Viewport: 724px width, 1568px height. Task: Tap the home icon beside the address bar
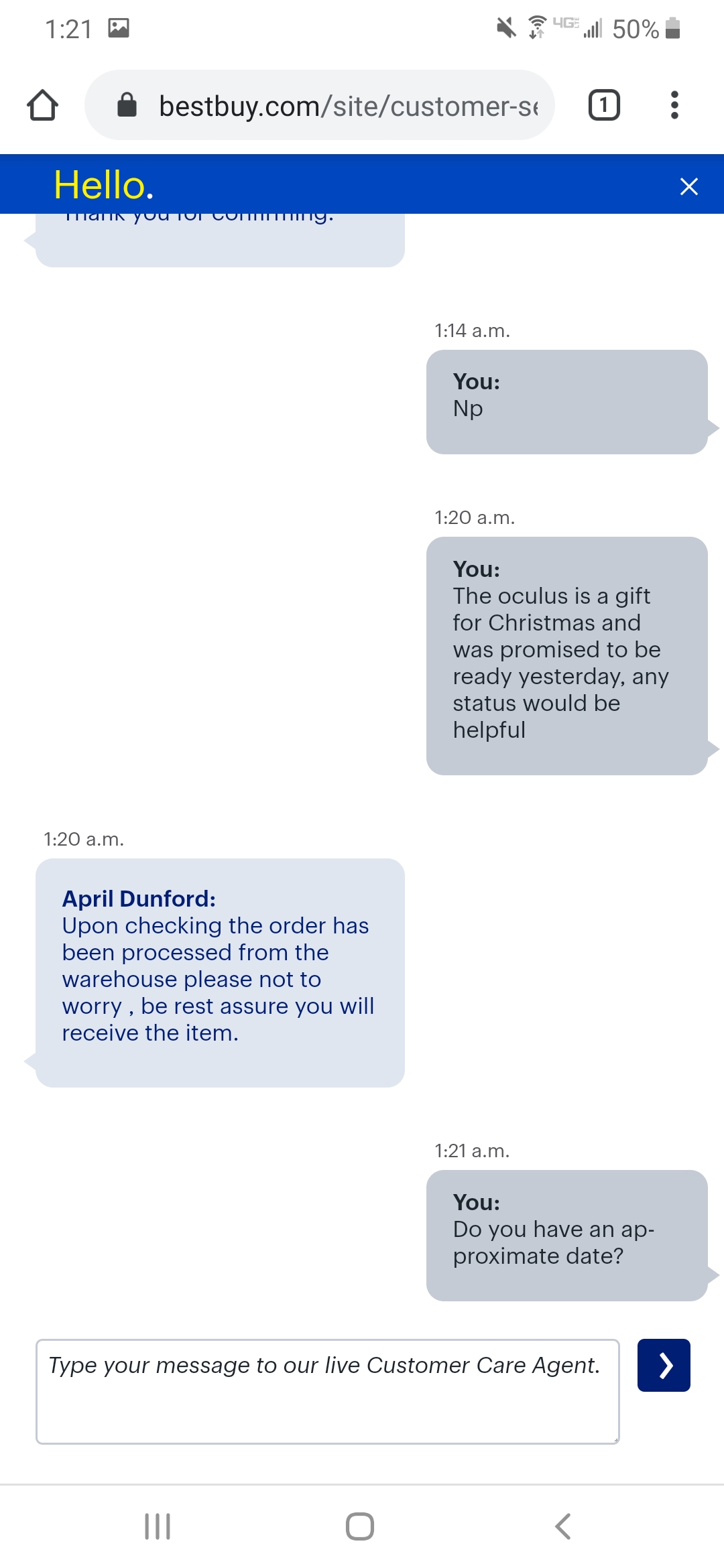tap(43, 105)
